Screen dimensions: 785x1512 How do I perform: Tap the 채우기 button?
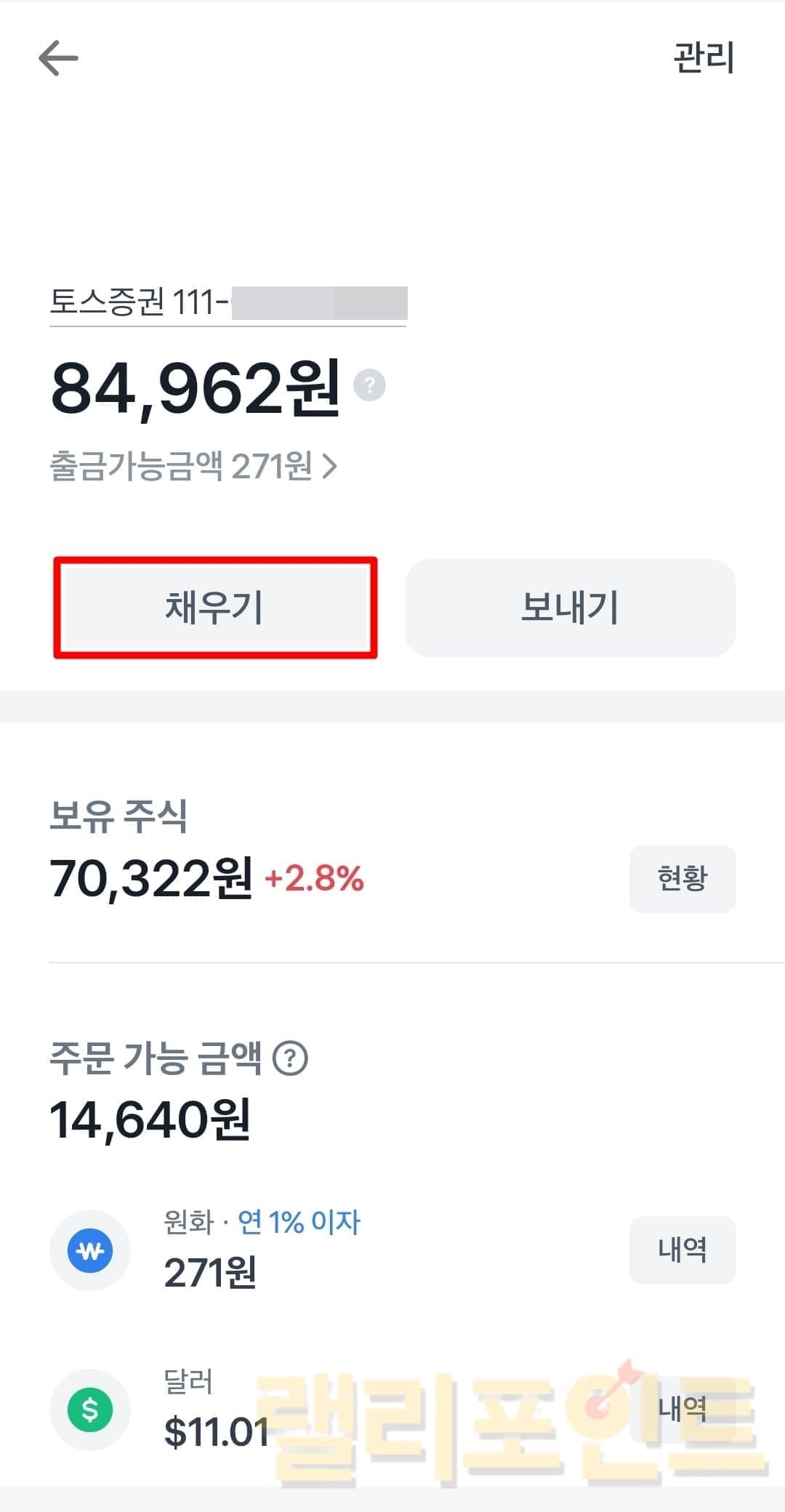tap(215, 608)
